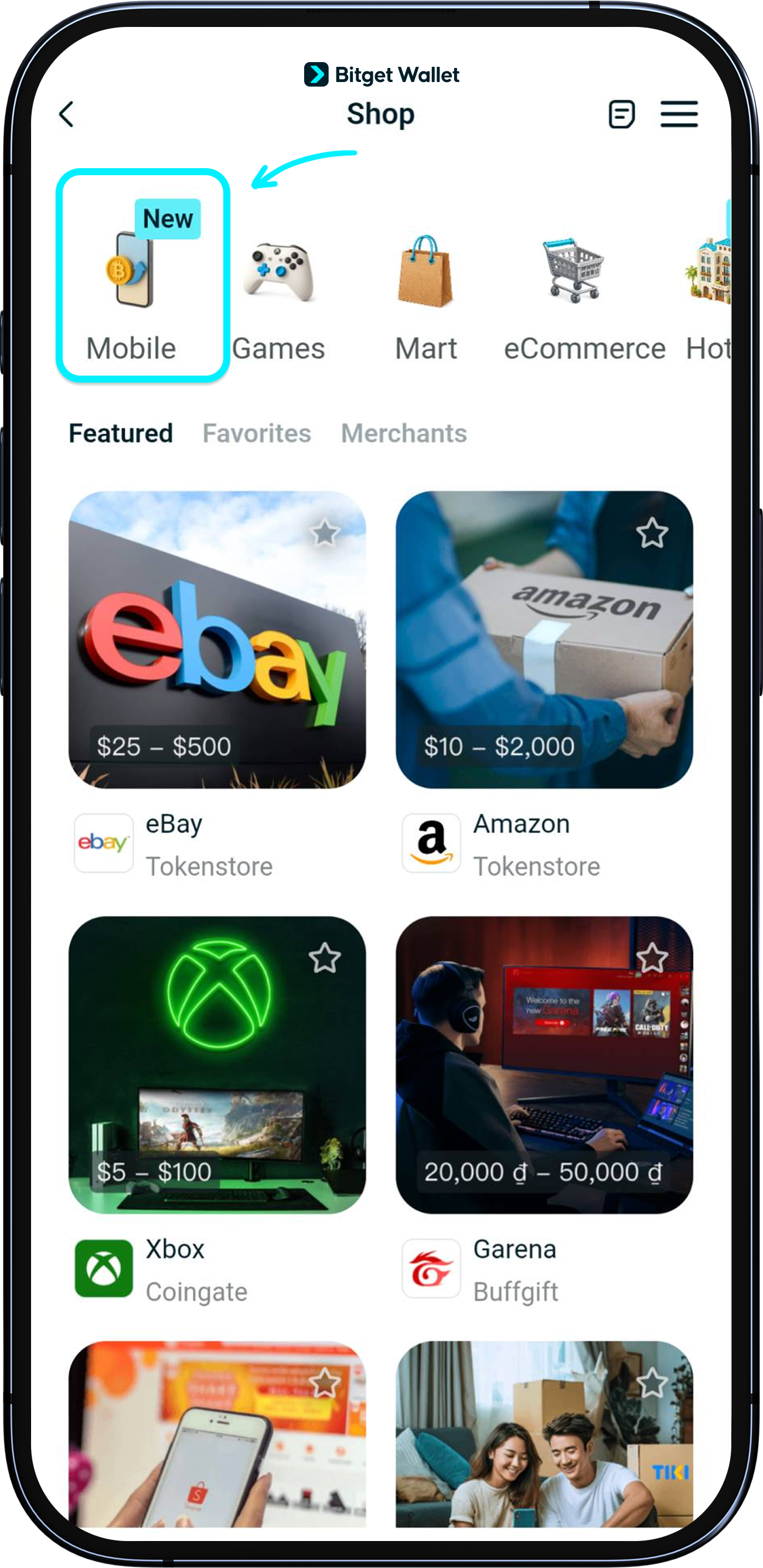Switch to the Merchants tab
Image resolution: width=763 pixels, height=1568 pixels.
pyautogui.click(x=404, y=434)
